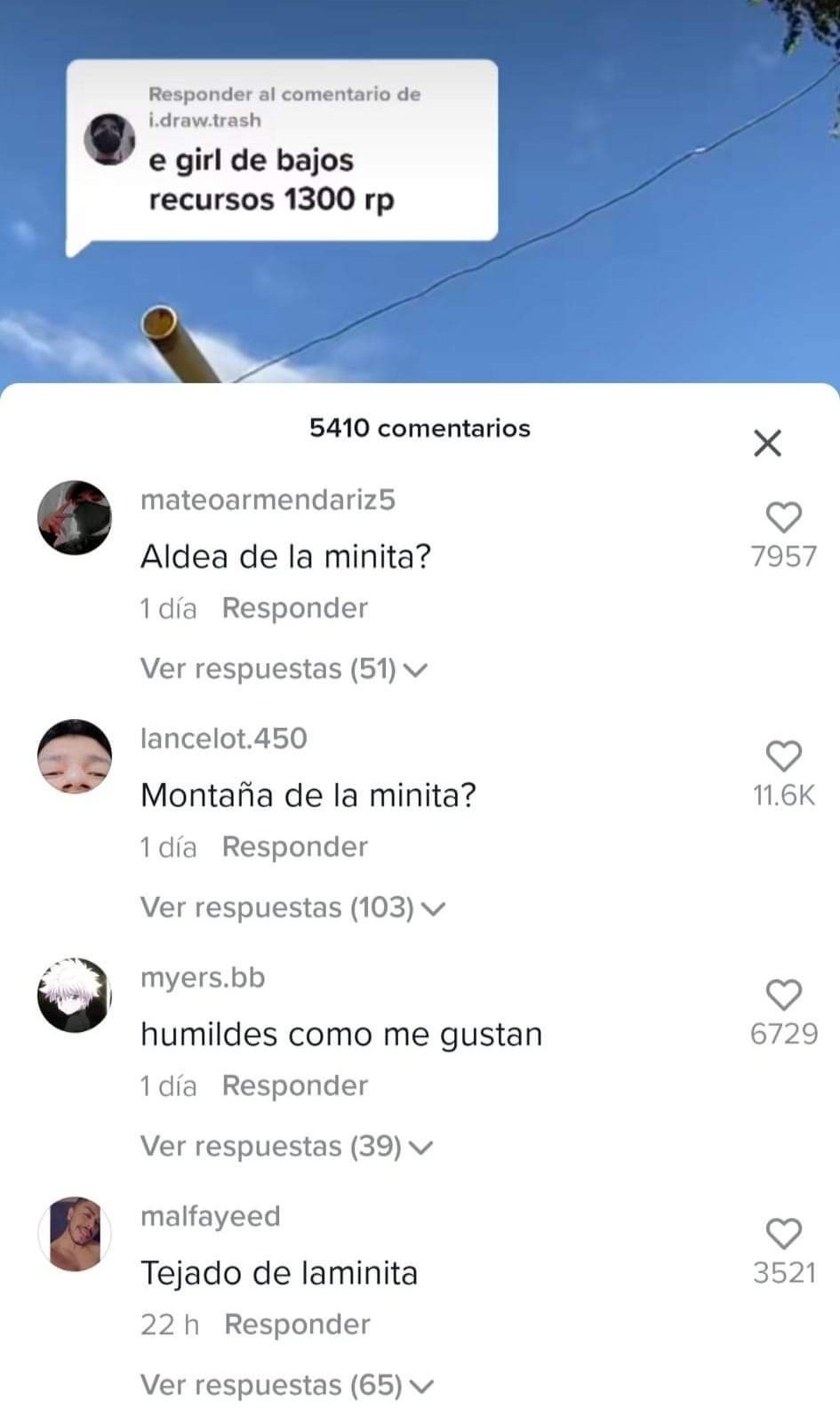Reply to malfayeed's comment
Image resolution: width=840 pixels, height=1409 pixels.
point(297,1325)
